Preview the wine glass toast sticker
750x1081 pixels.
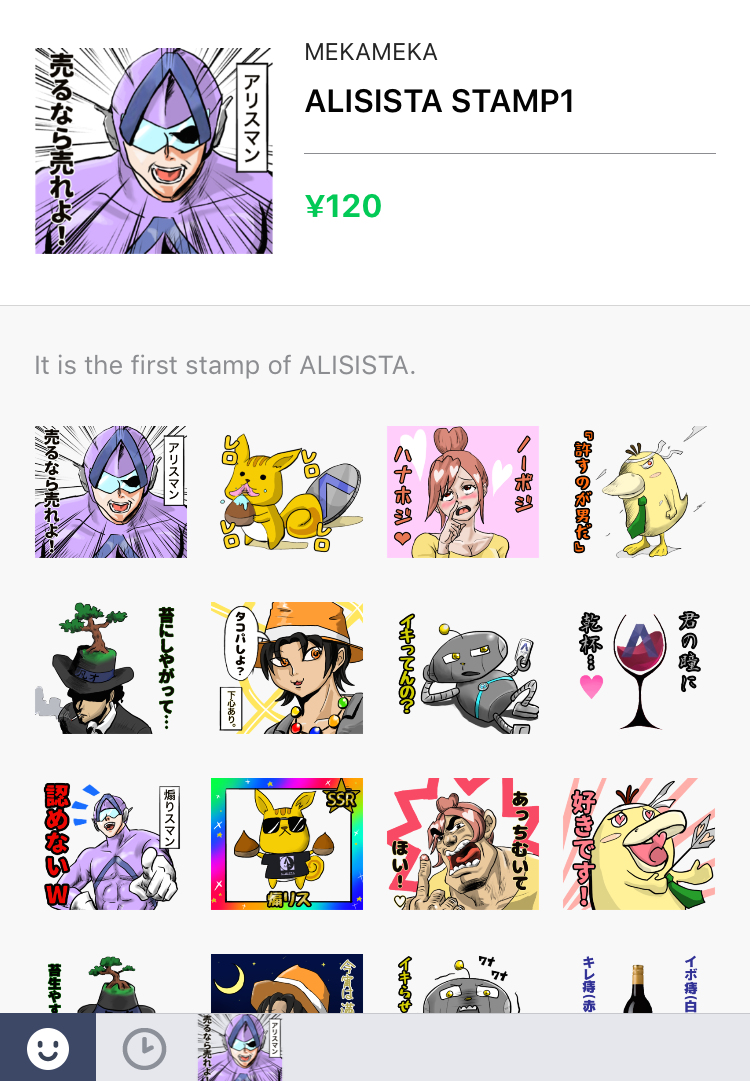tap(638, 668)
